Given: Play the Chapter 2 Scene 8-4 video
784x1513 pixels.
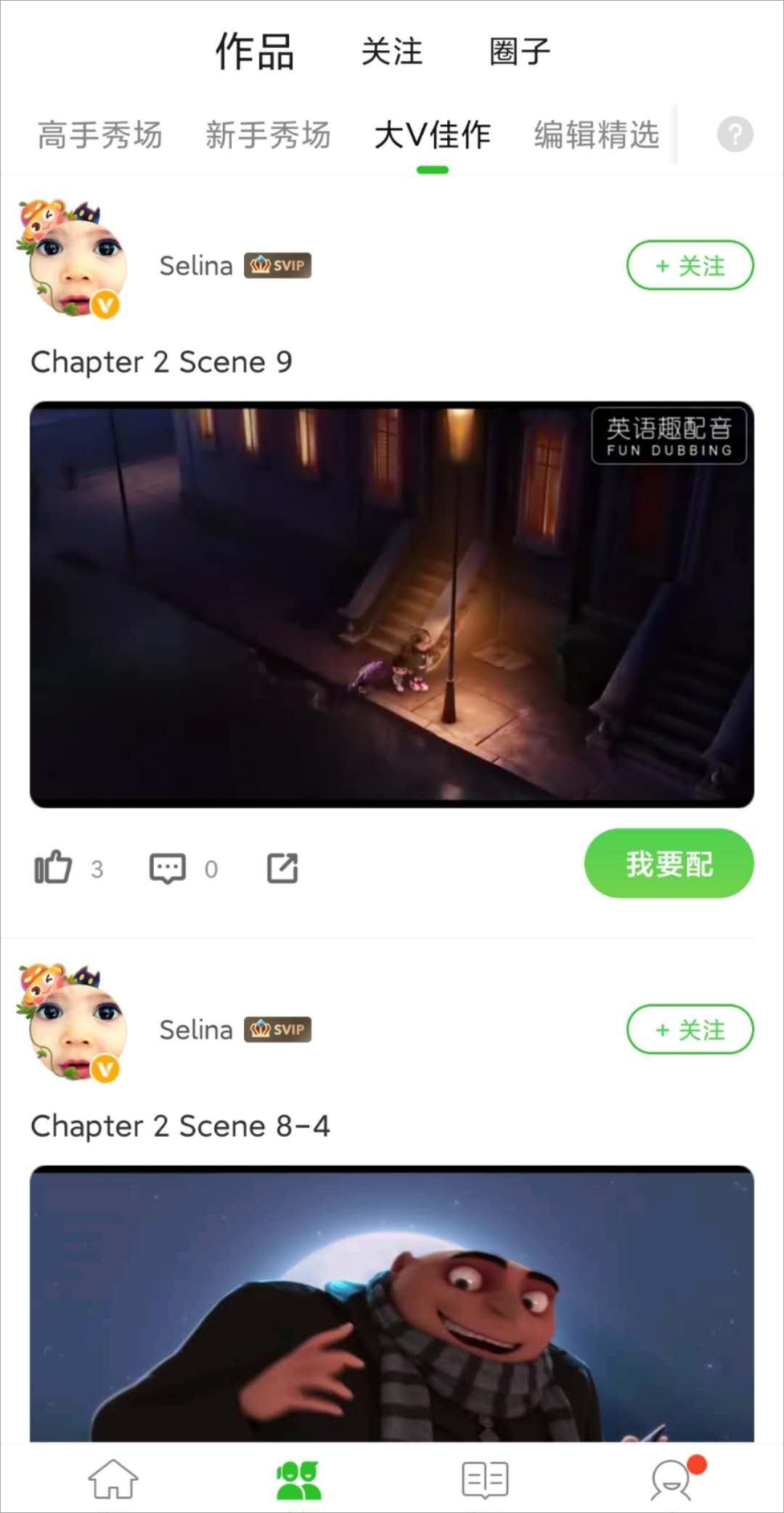Looking at the screenshot, I should tap(392, 1304).
